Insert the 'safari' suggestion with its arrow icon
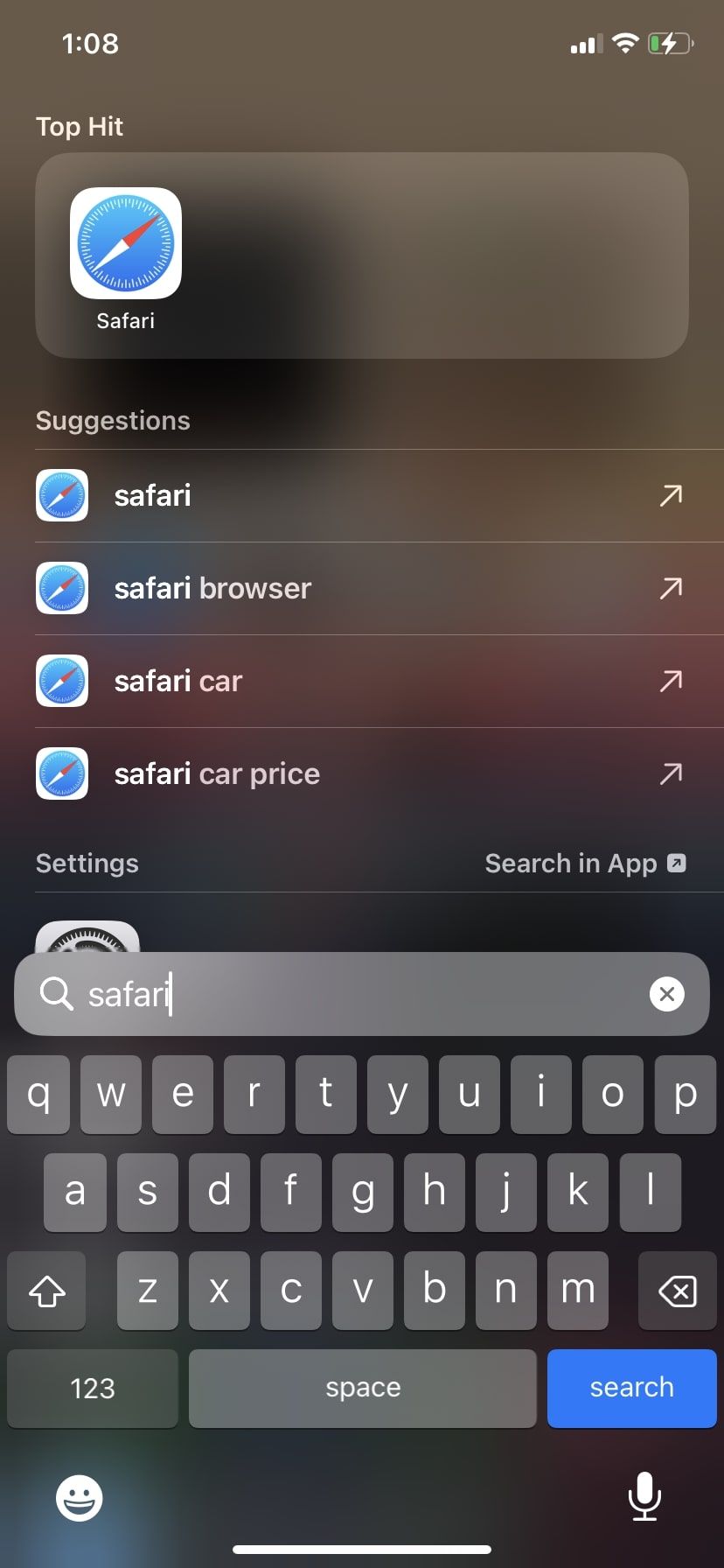Image resolution: width=724 pixels, height=1568 pixels. coord(669,495)
